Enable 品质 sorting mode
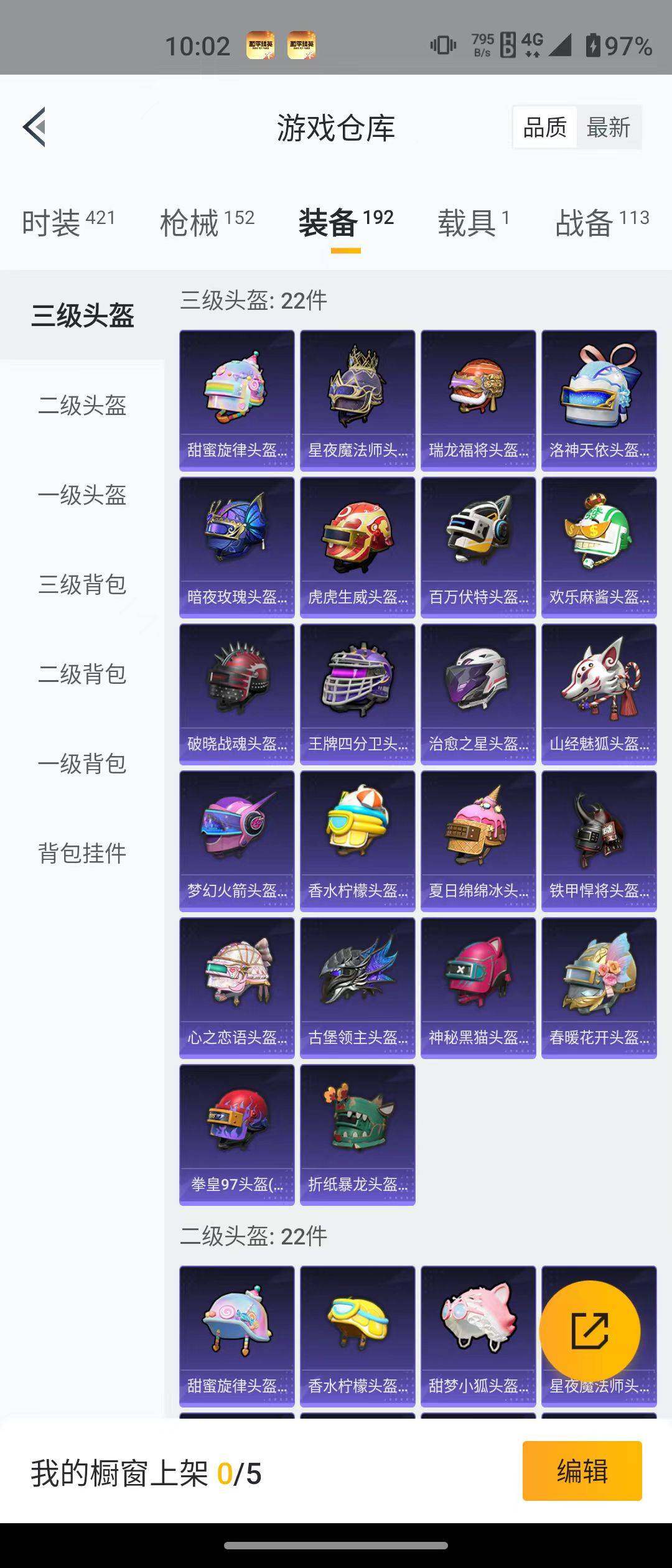The image size is (672, 1568). [x=544, y=126]
